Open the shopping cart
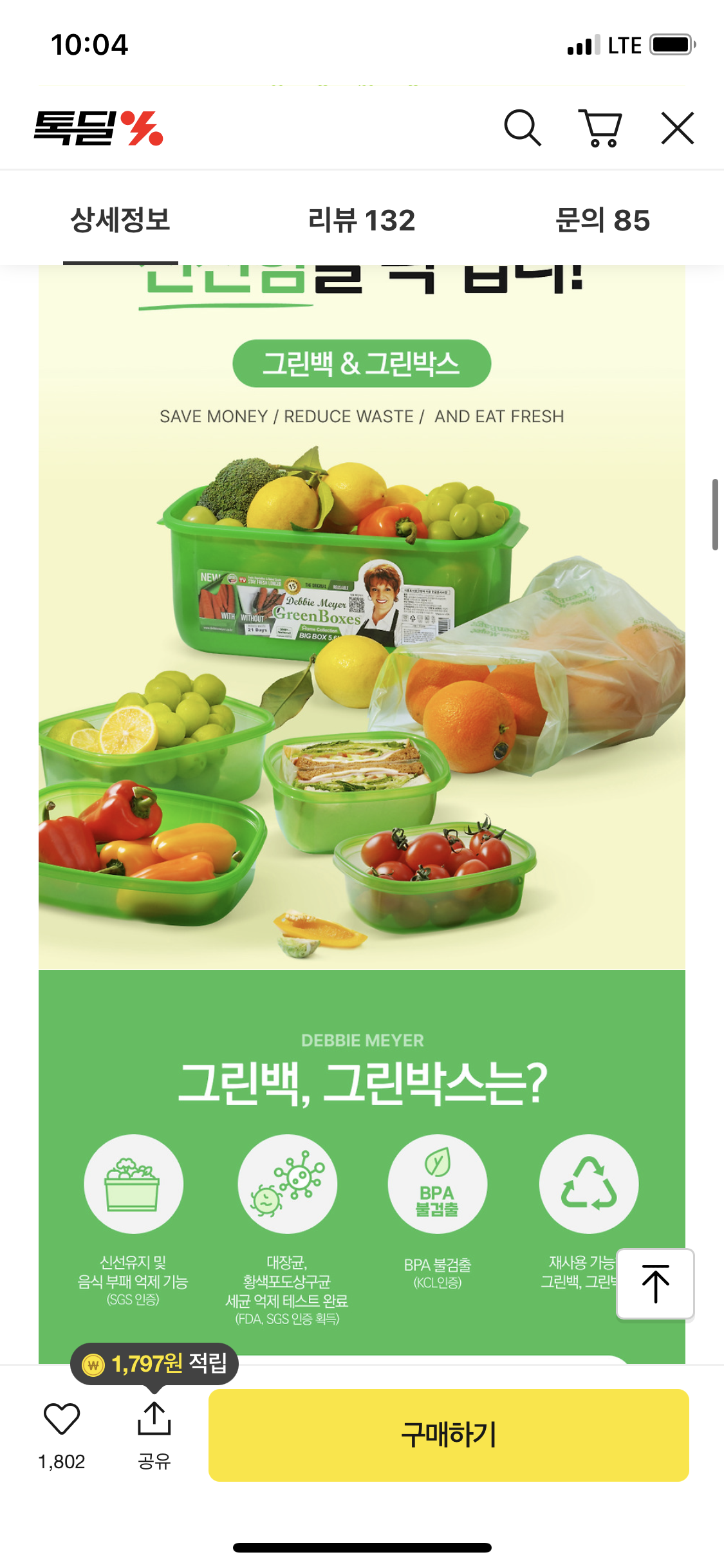The width and height of the screenshot is (724, 1568). (600, 128)
